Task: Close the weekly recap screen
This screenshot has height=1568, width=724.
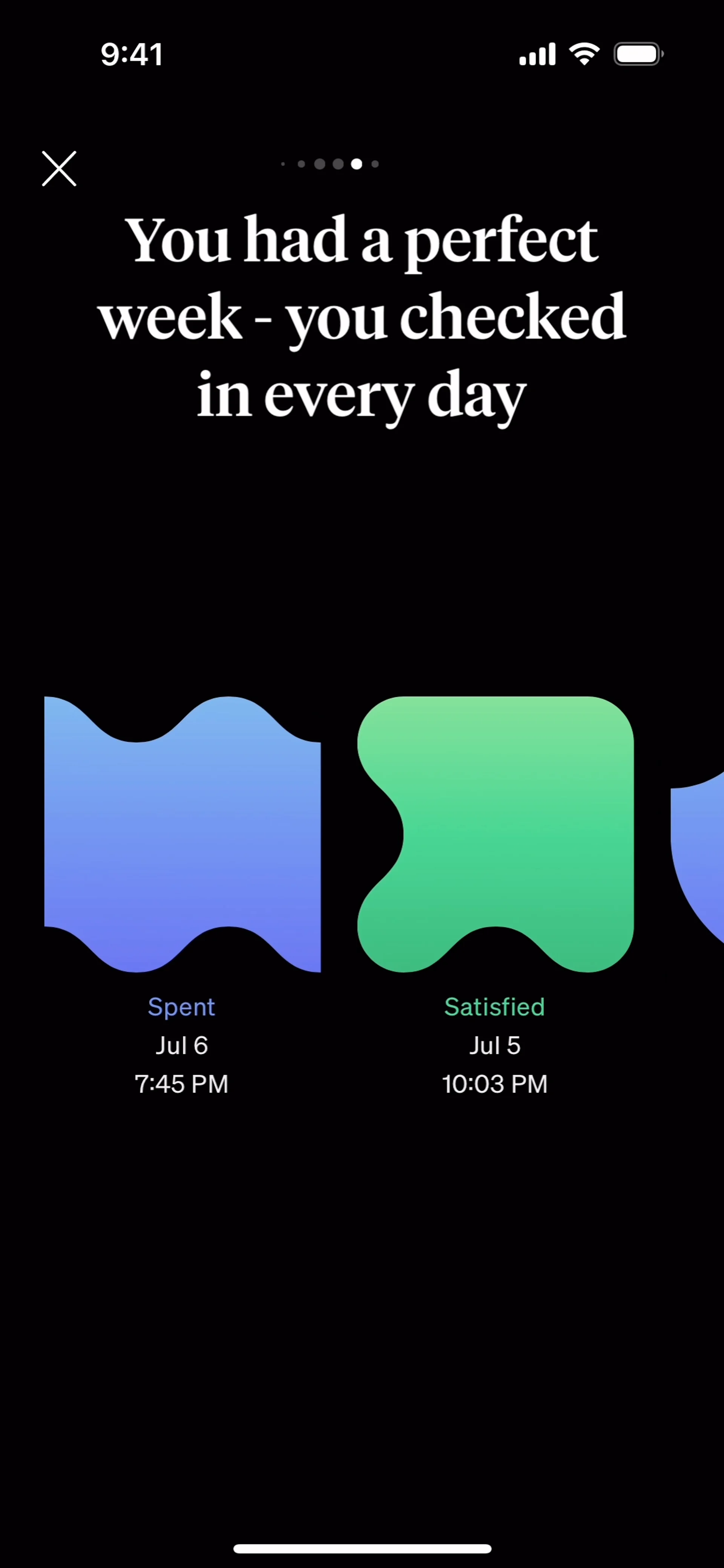Action: tap(59, 169)
